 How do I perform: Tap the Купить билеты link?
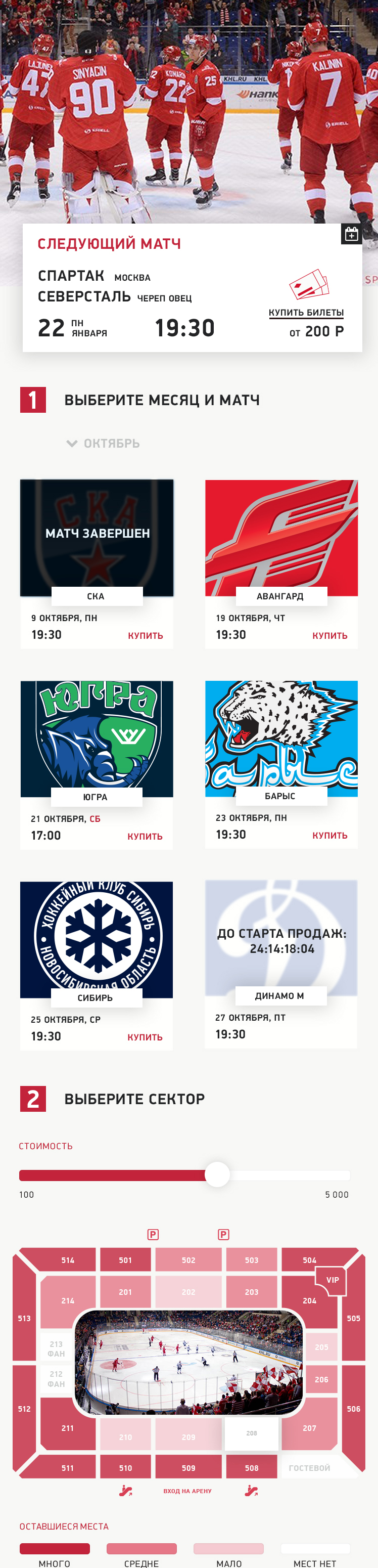(x=306, y=312)
